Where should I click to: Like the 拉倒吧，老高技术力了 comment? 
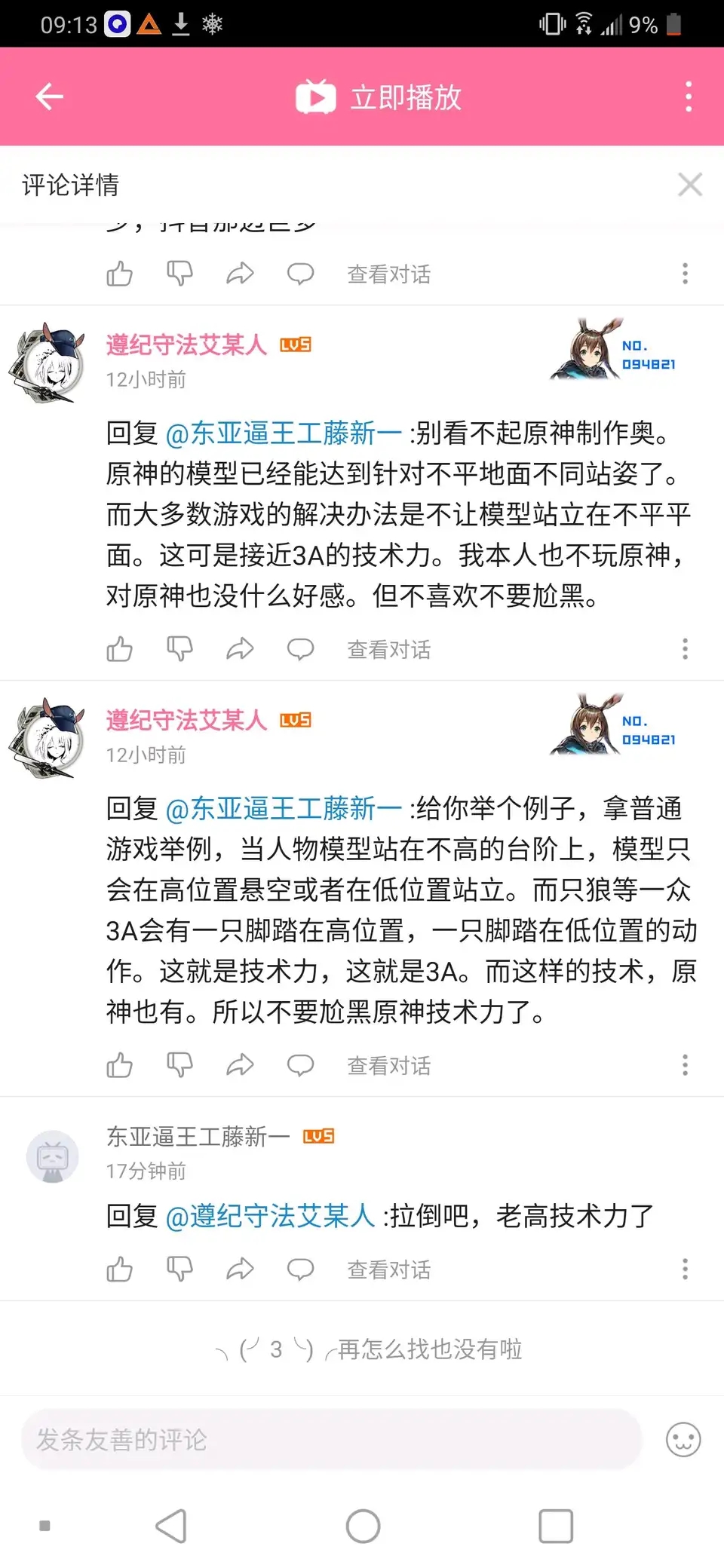(x=119, y=1269)
